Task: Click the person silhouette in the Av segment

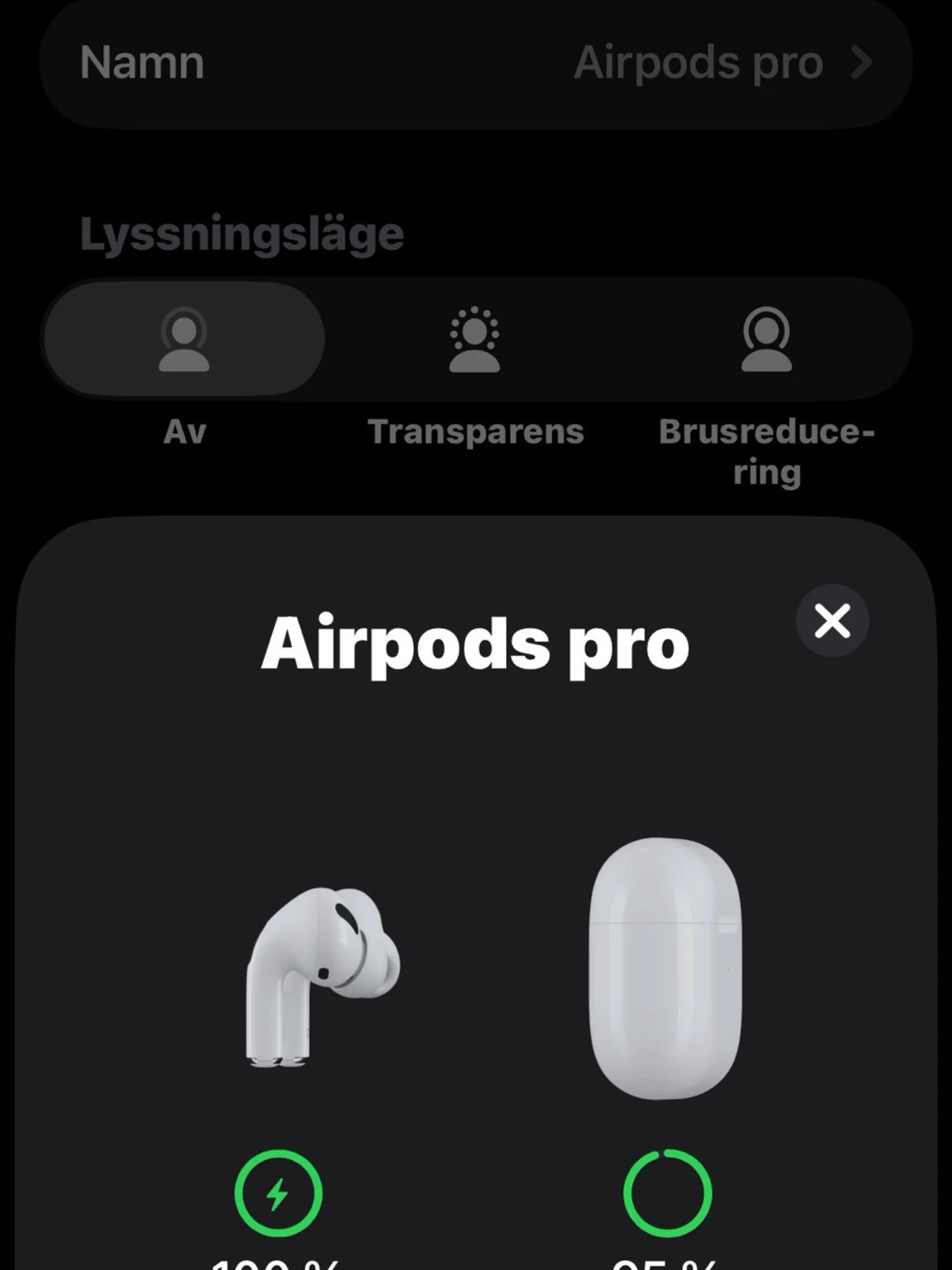Action: coord(183,338)
